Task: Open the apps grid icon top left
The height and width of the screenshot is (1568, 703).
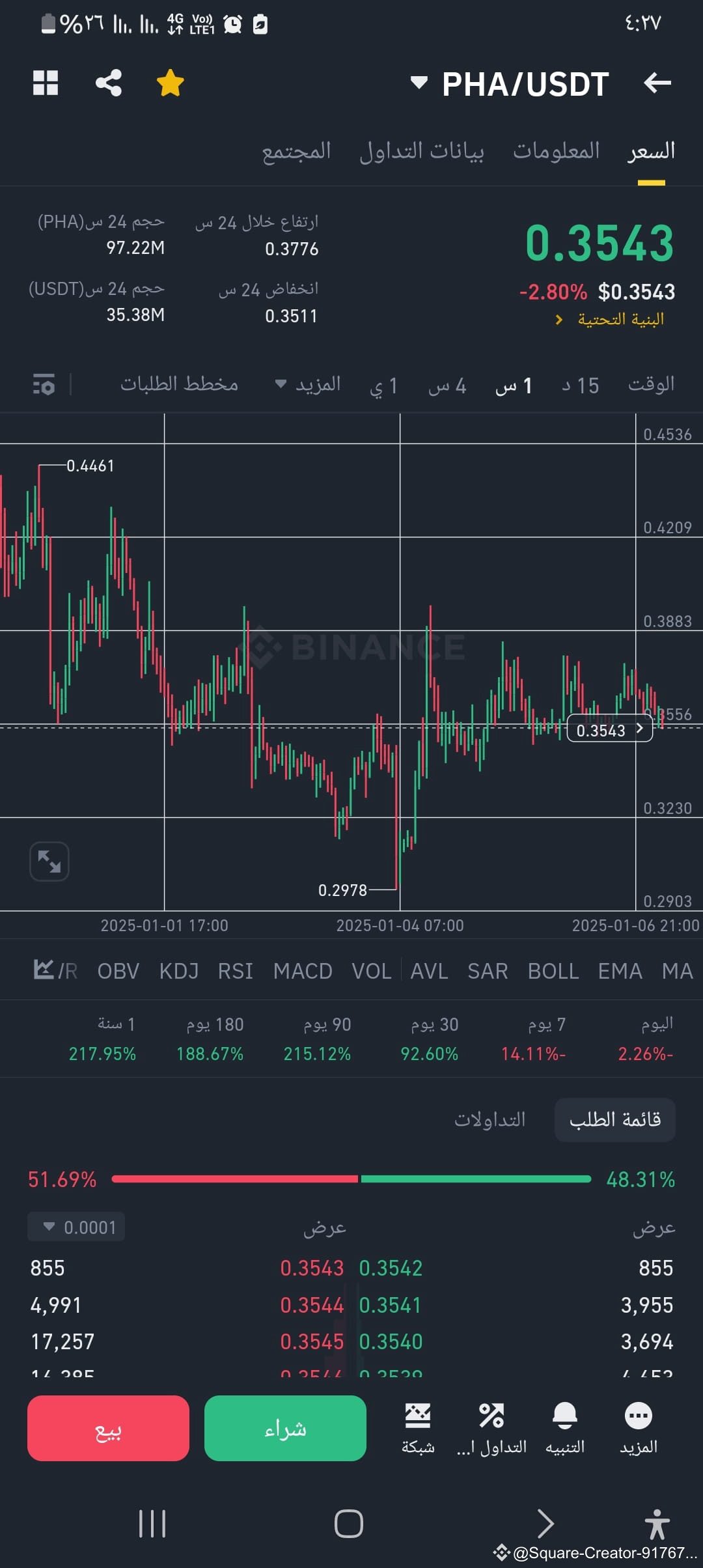Action: [45, 83]
